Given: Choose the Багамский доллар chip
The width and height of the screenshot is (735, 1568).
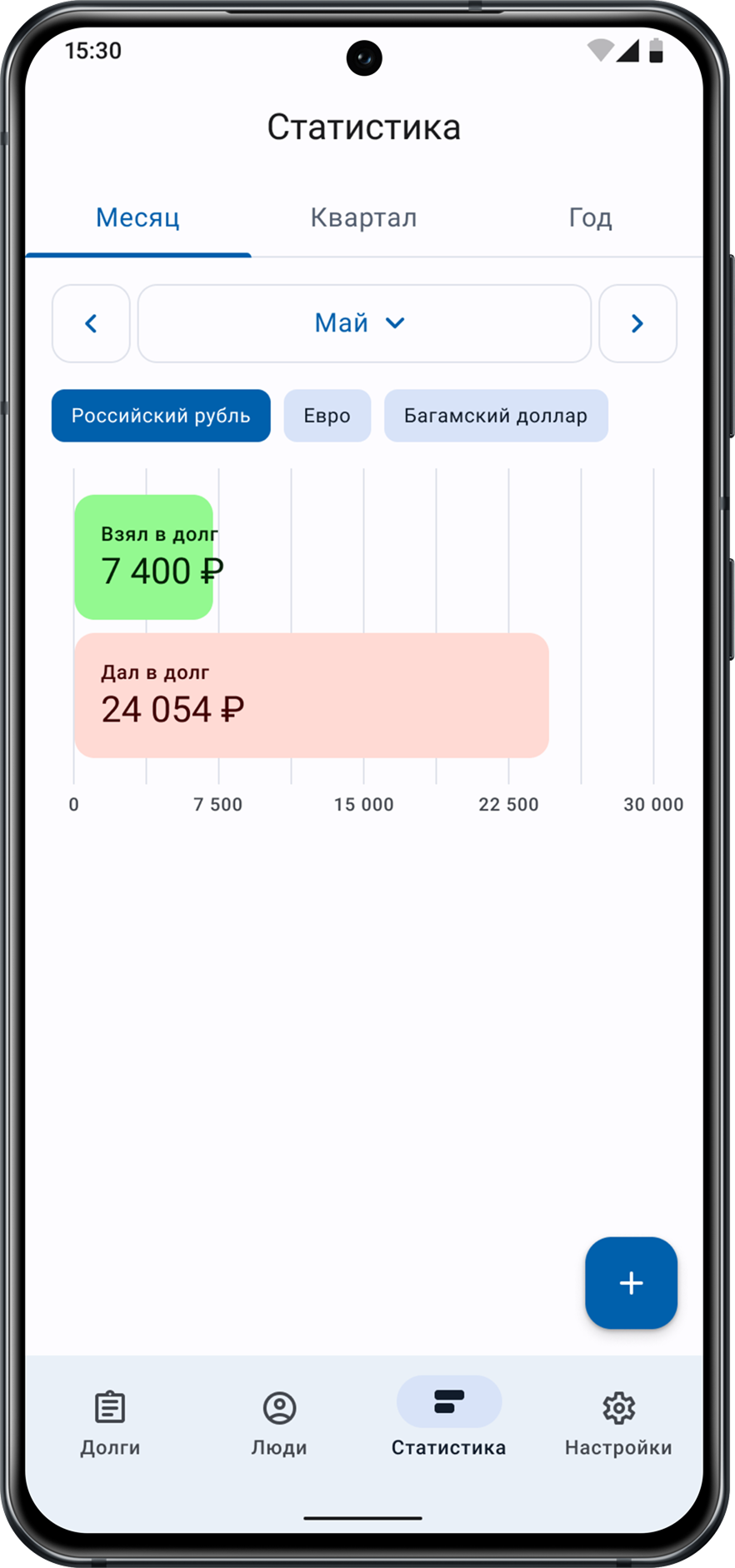Looking at the screenshot, I should (x=496, y=416).
